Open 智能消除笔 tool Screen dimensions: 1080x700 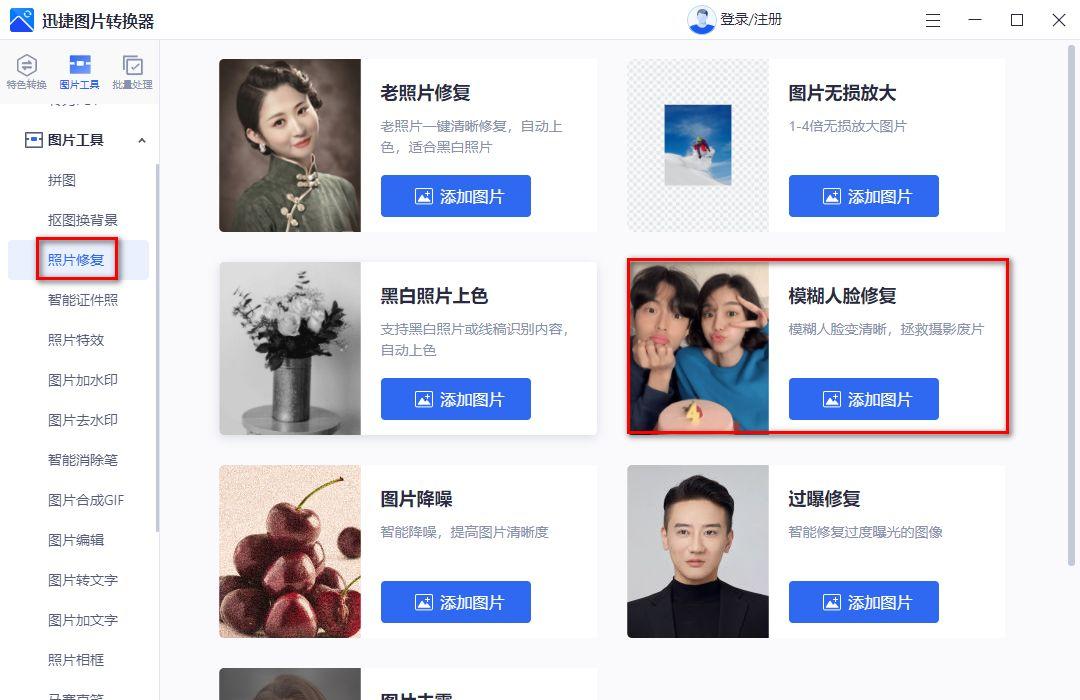tap(83, 460)
